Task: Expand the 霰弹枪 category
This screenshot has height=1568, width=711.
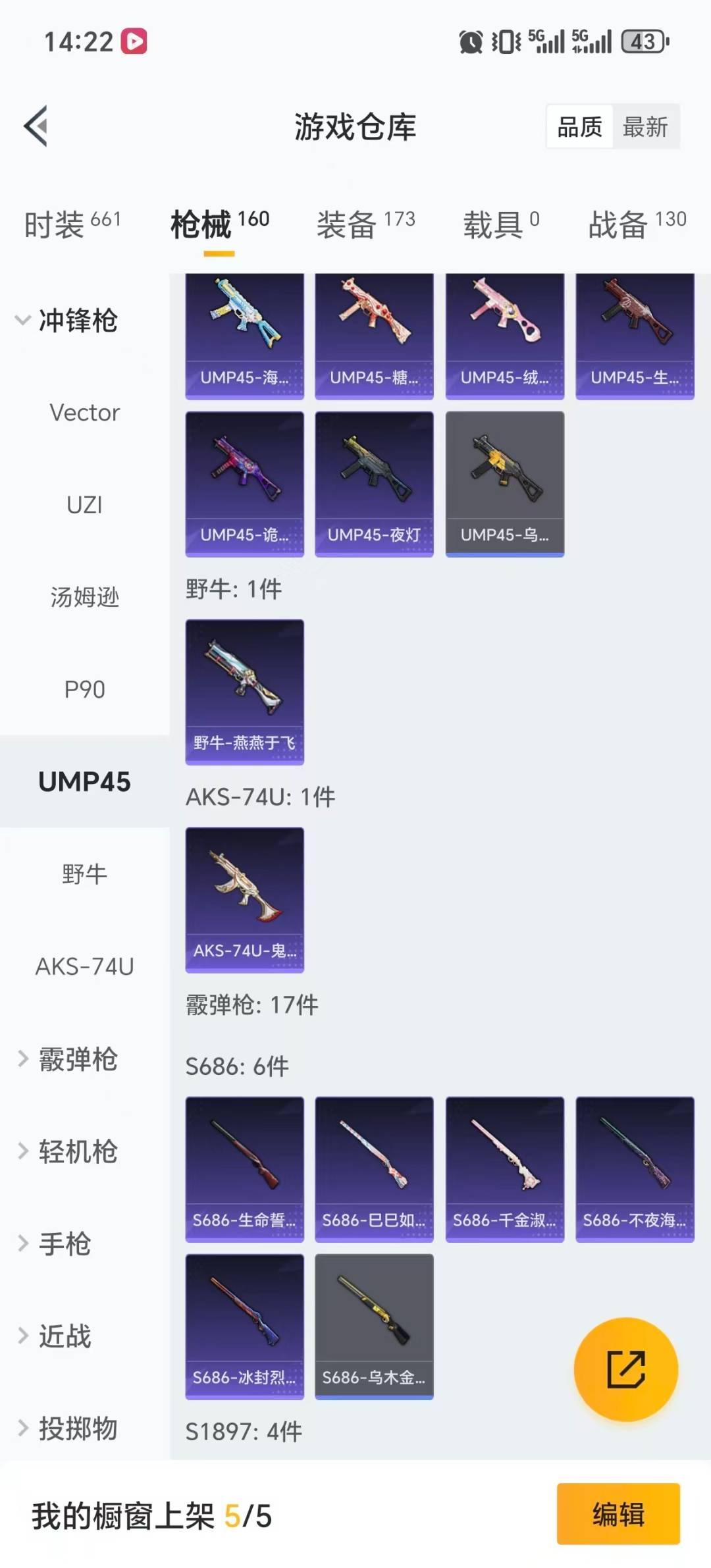Action: [x=77, y=1060]
